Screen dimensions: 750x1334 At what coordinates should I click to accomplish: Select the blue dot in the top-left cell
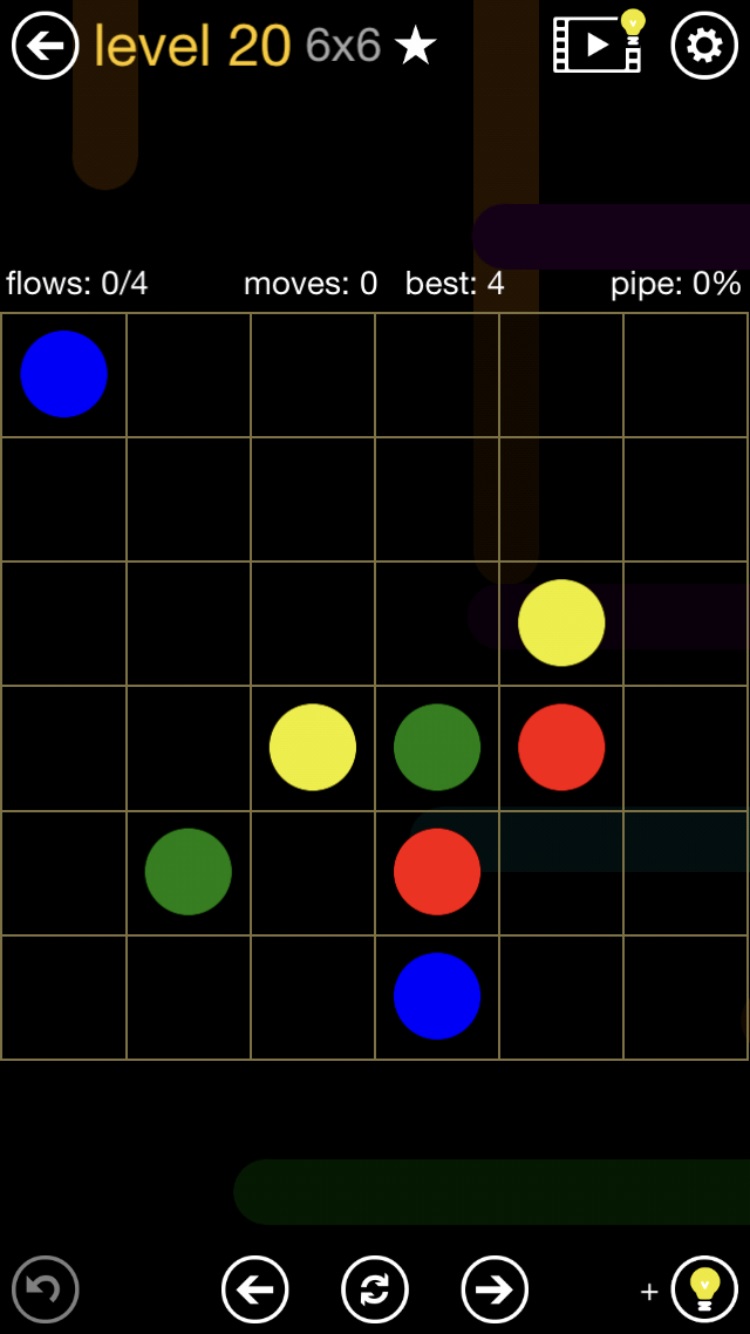click(x=64, y=374)
